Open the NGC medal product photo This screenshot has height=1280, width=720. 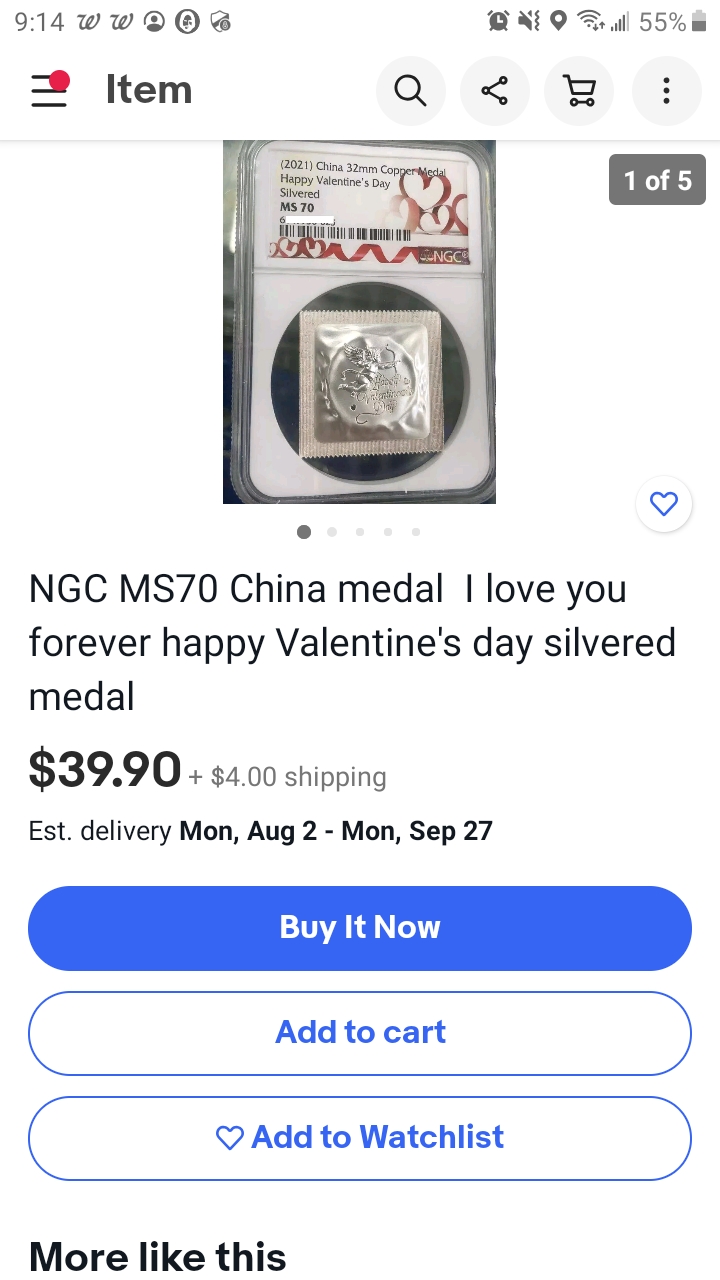[359, 322]
